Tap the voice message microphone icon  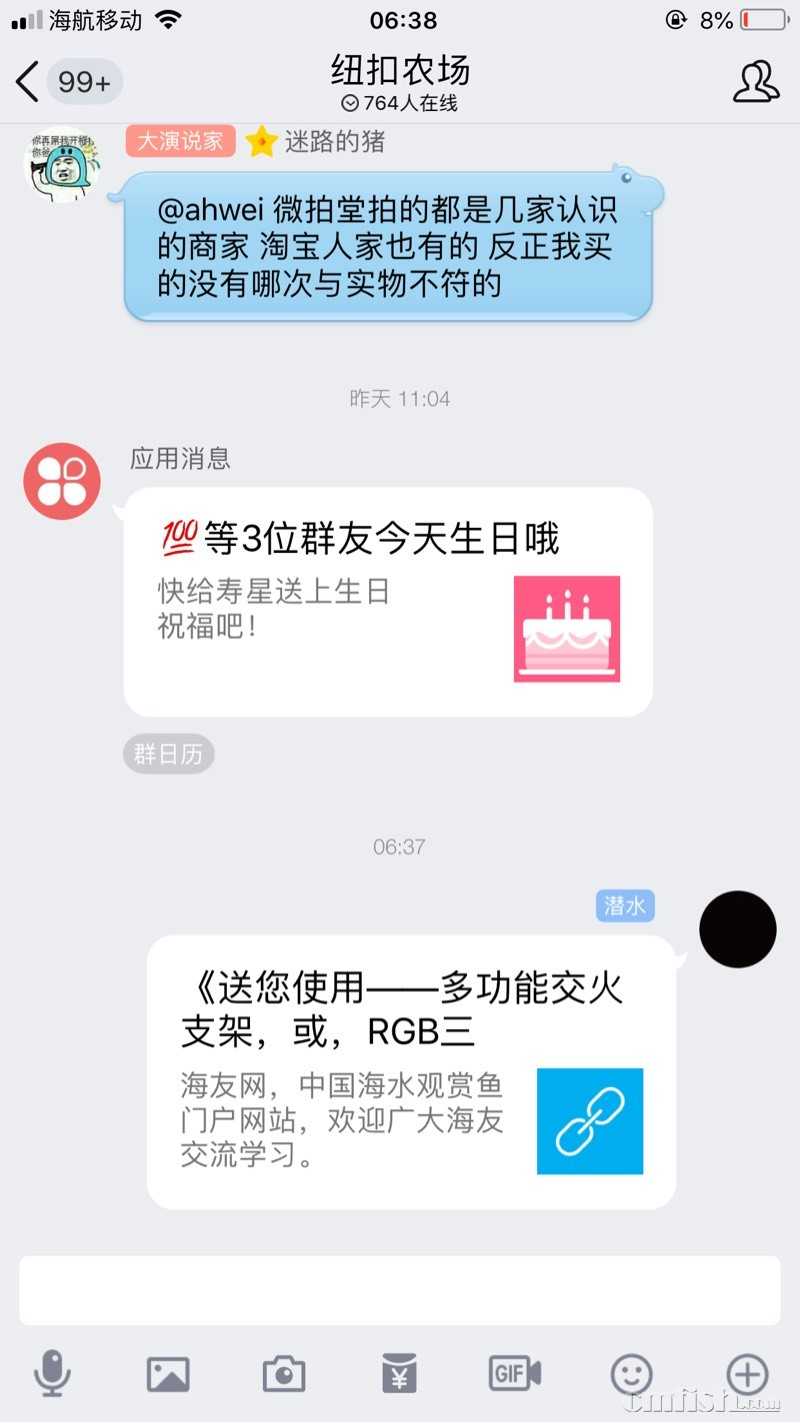coord(53,1373)
